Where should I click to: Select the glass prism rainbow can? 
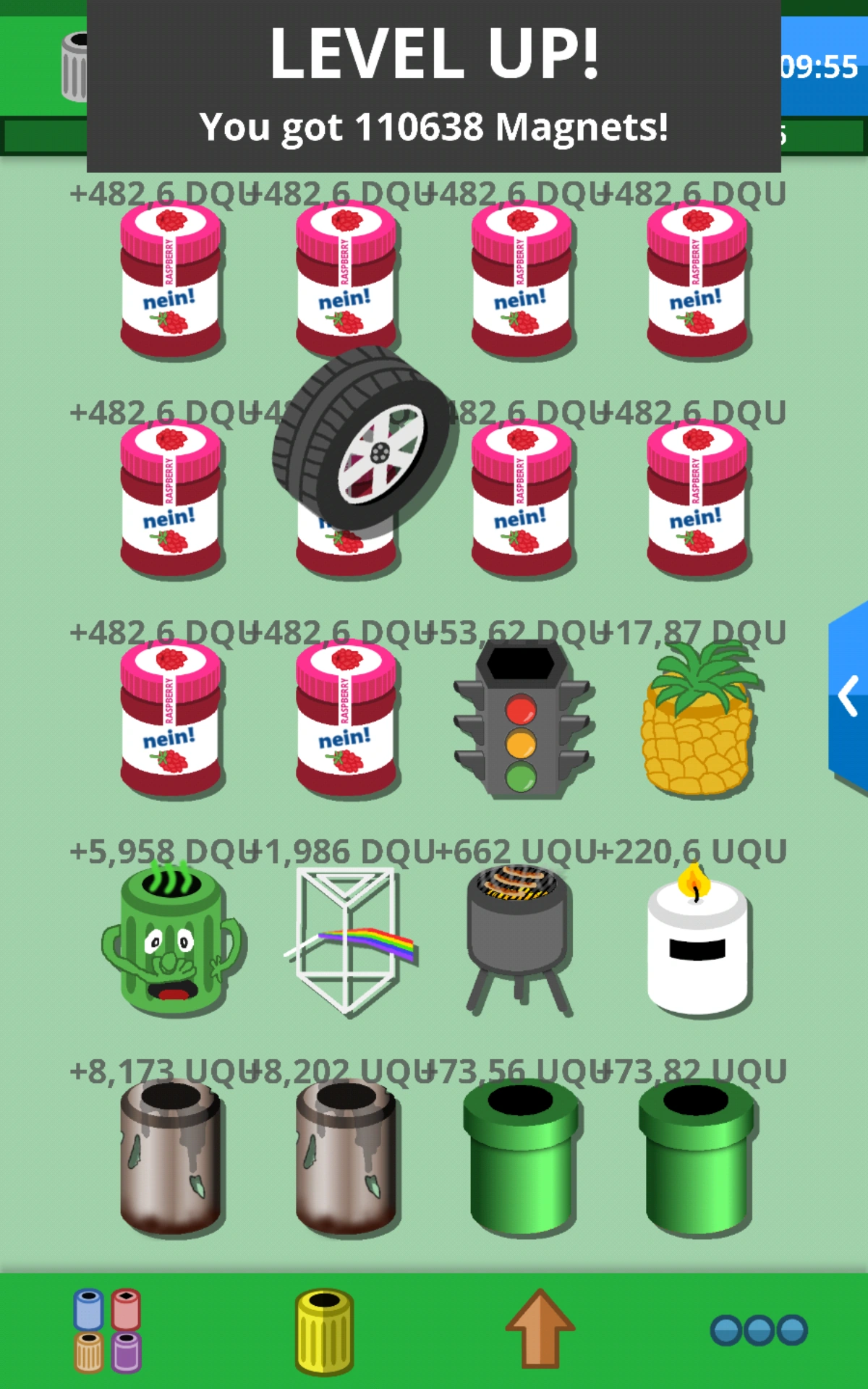tap(348, 942)
